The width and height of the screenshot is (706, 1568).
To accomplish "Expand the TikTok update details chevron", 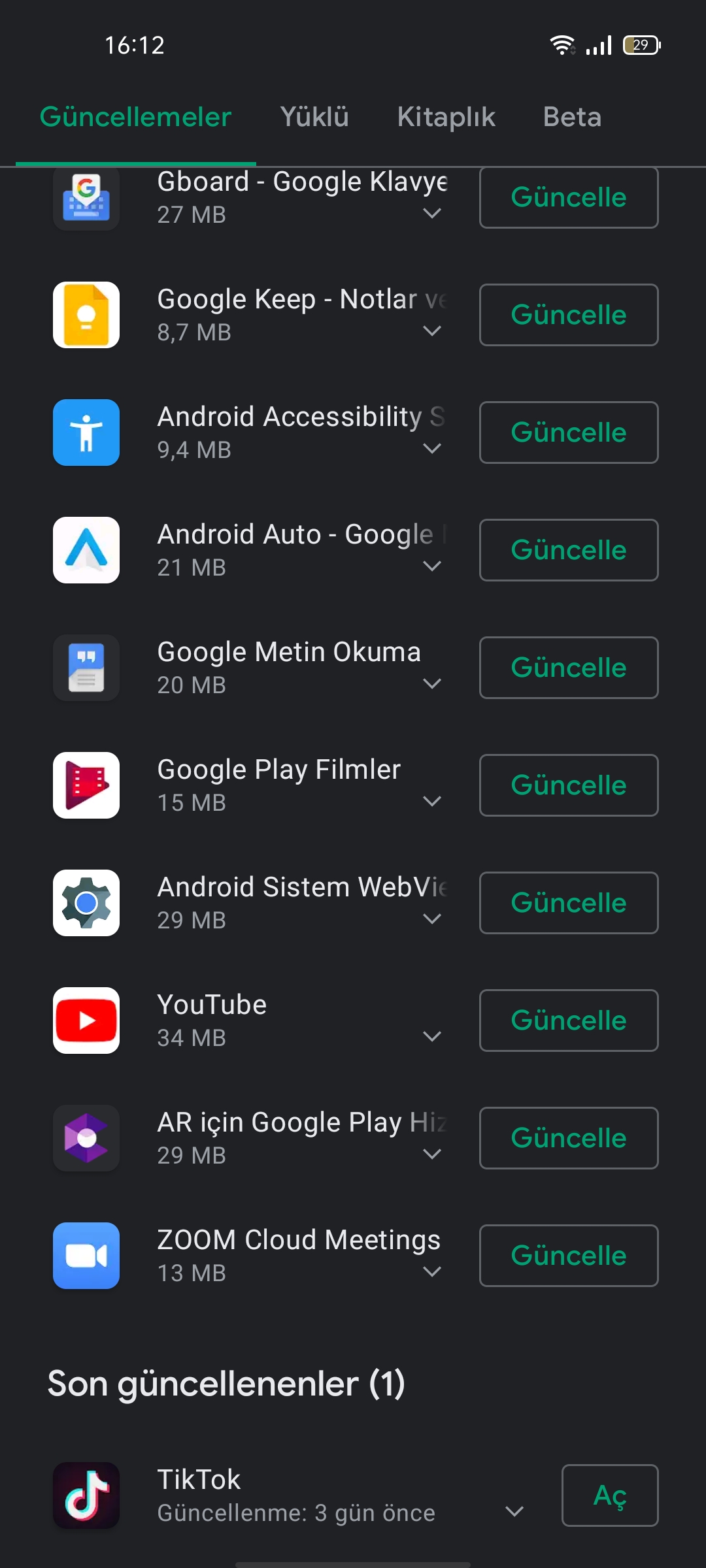I will pyautogui.click(x=515, y=1511).
